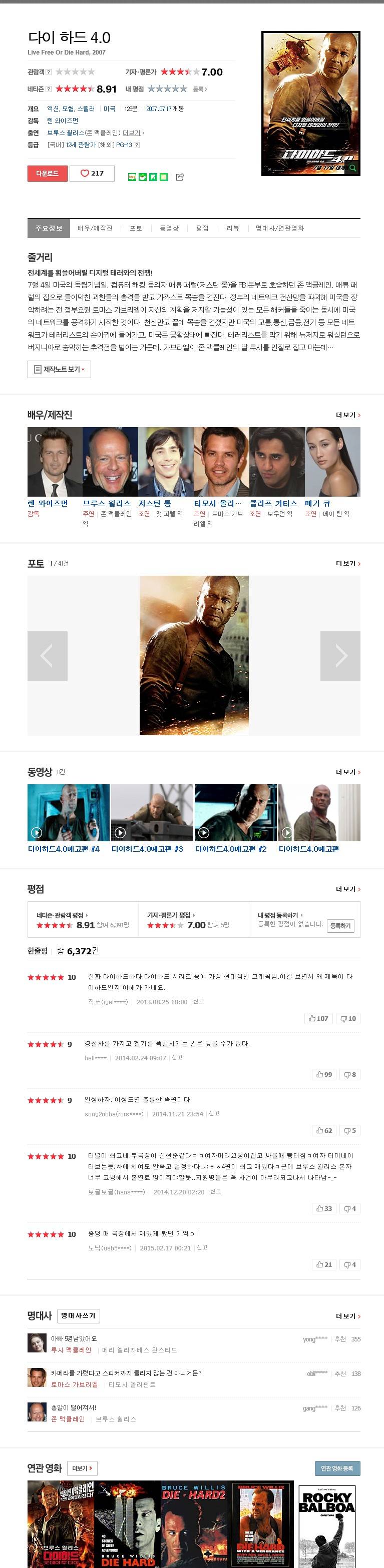Show previous photo with left arrow
The width and height of the screenshot is (384, 1568).
[47, 656]
